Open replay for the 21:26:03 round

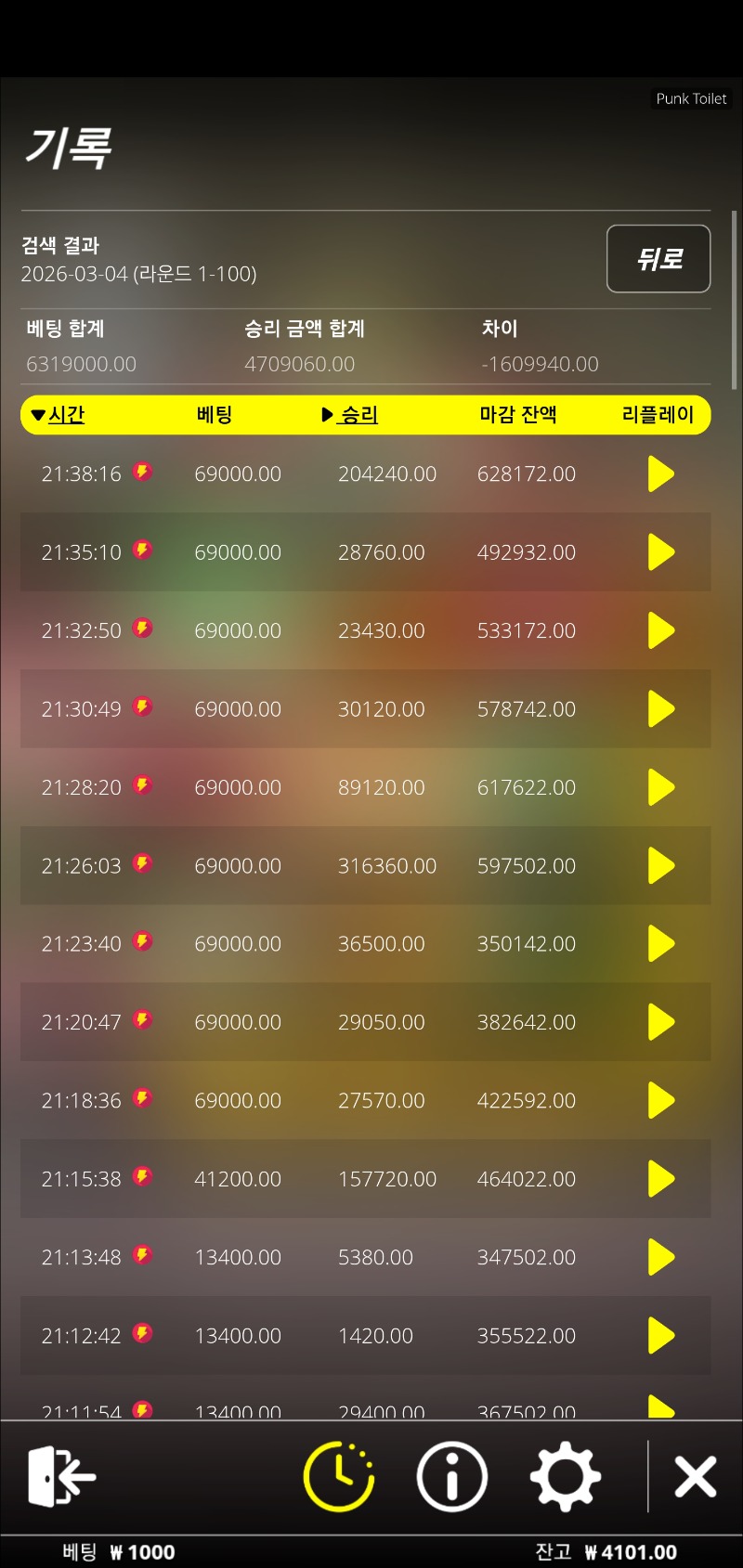tap(660, 865)
